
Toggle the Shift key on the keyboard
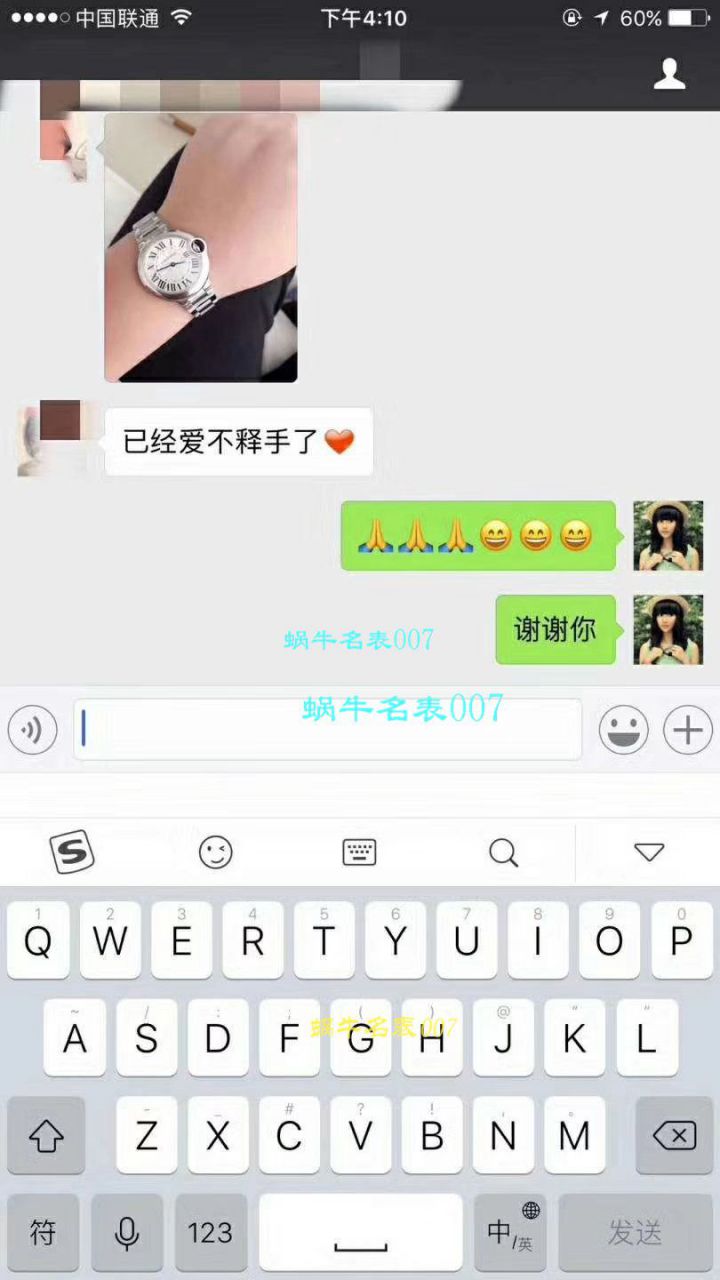[46, 1135]
